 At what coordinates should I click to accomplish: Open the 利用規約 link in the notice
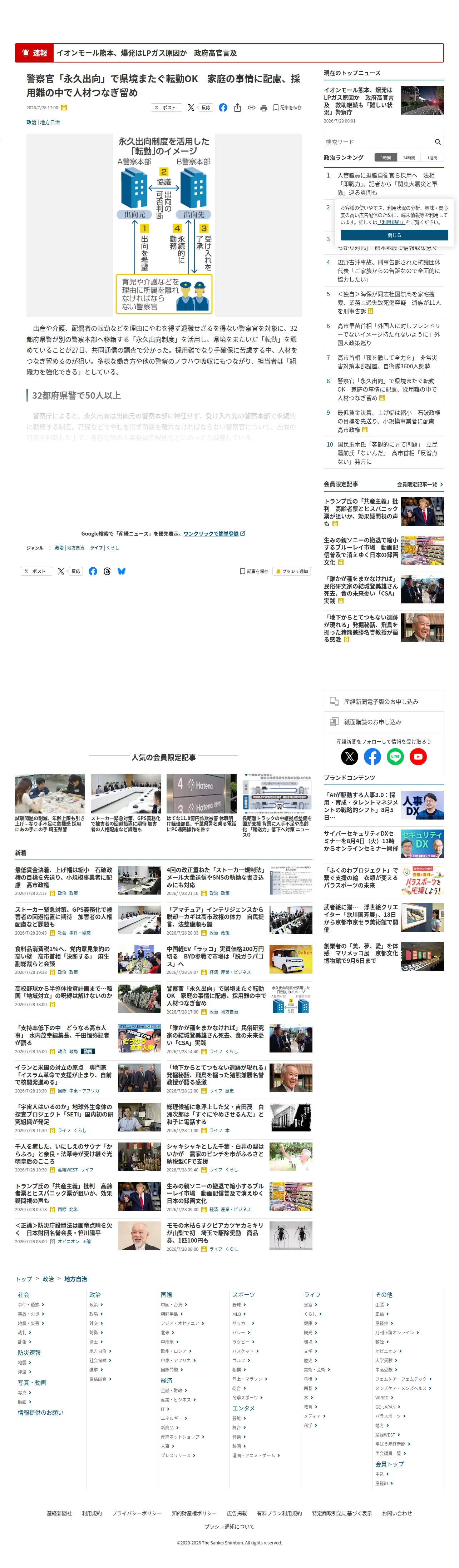click(x=393, y=222)
